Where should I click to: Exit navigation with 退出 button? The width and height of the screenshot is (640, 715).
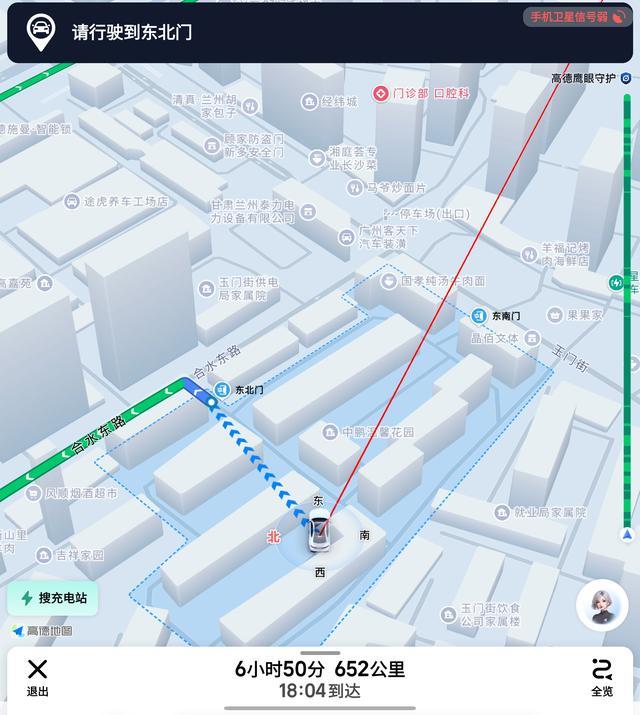coord(37,677)
